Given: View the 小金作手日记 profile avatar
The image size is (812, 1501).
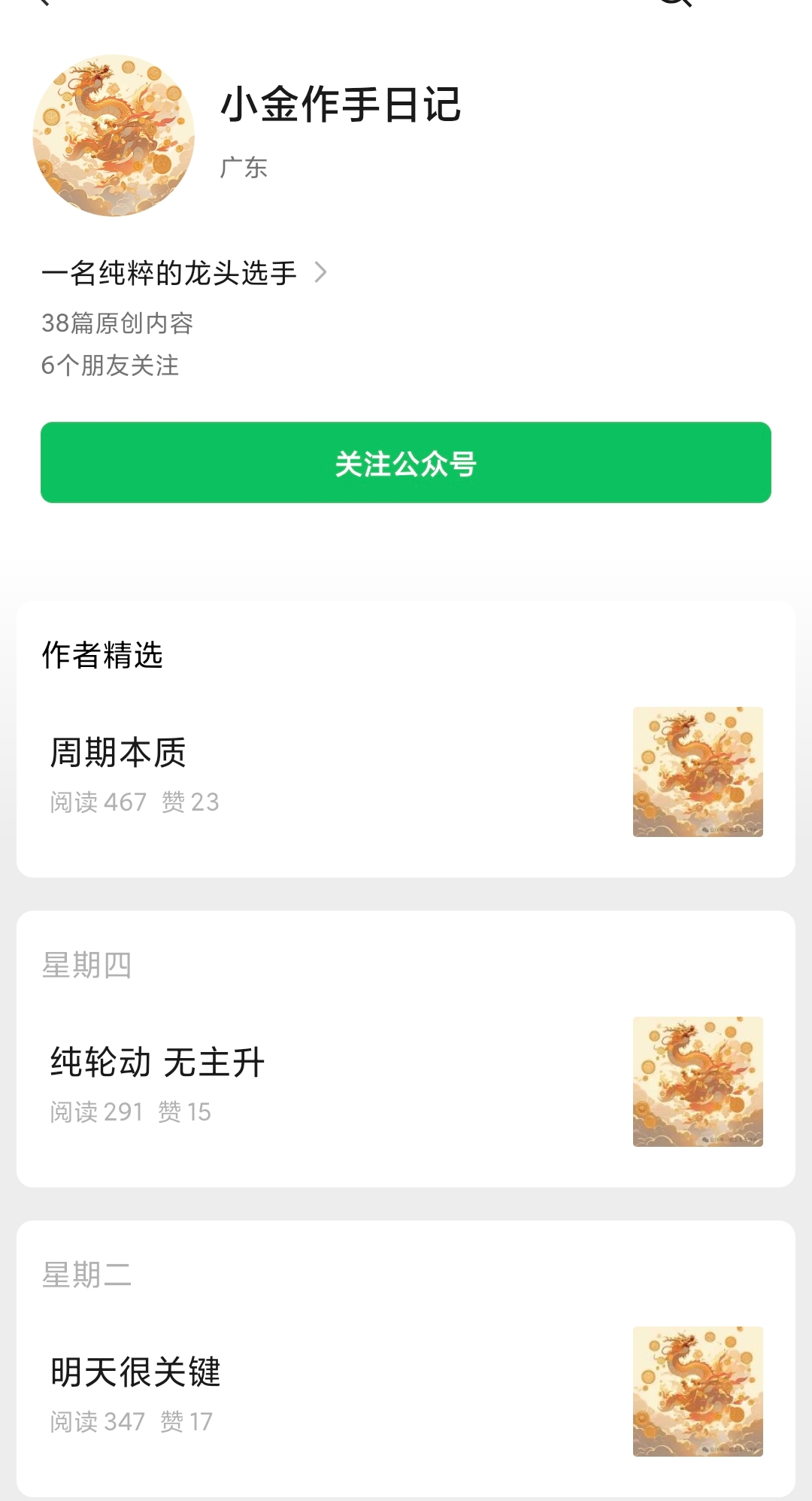Looking at the screenshot, I should click(x=114, y=135).
